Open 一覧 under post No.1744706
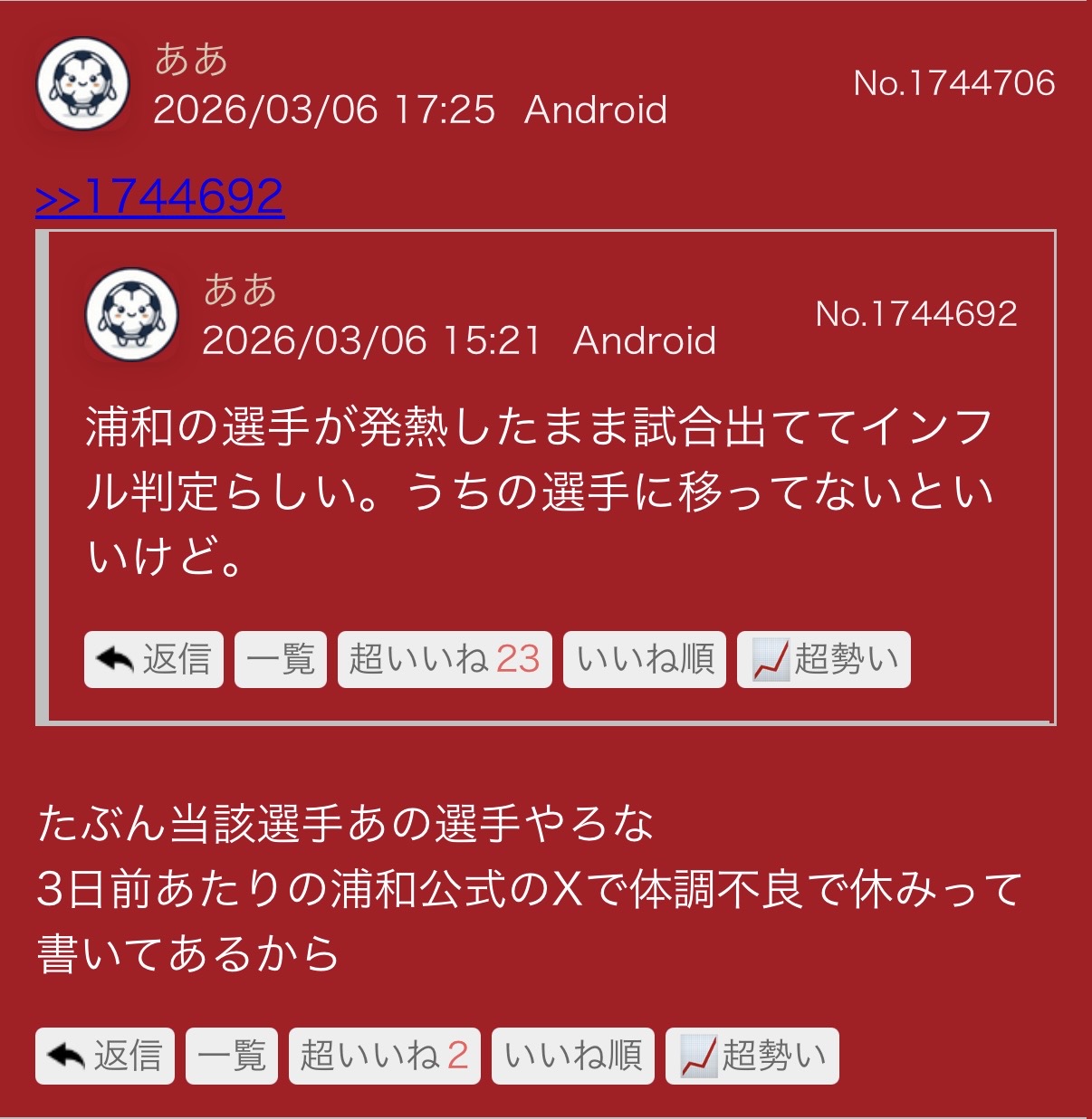 [232, 1056]
